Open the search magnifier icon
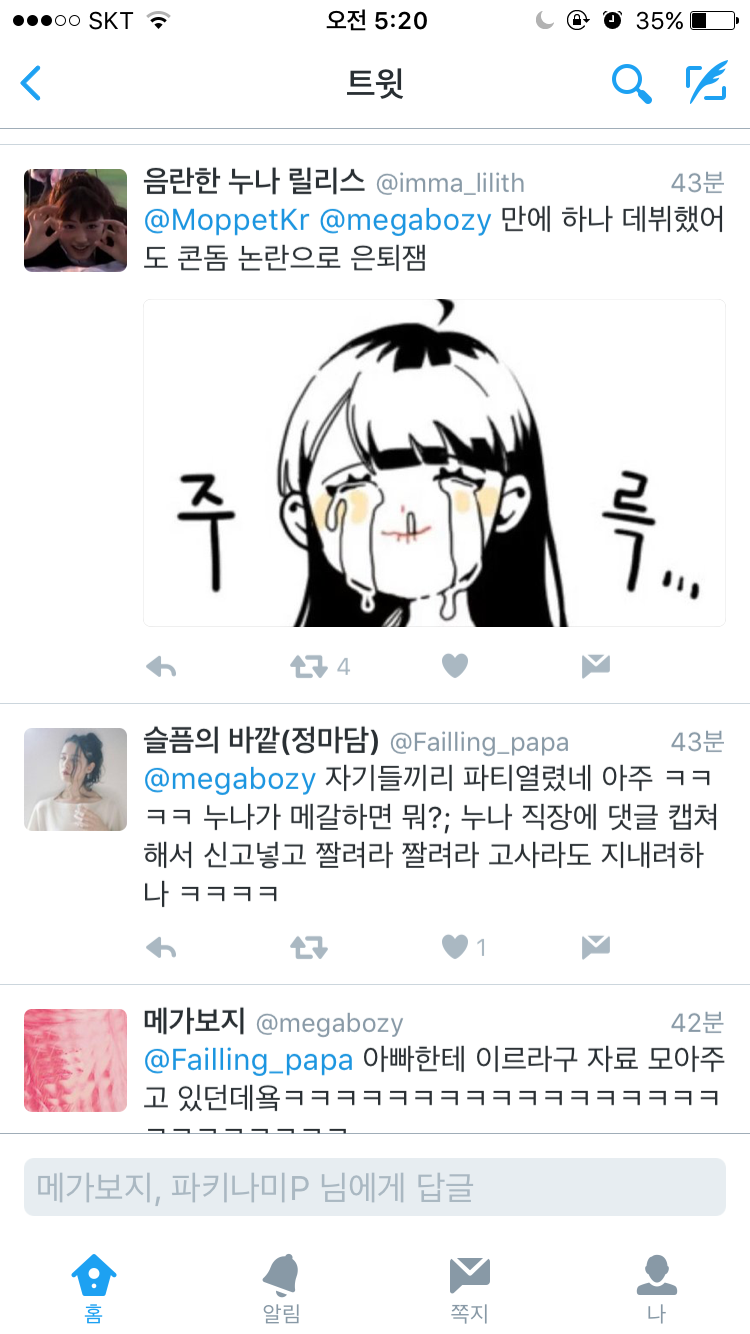 tap(631, 84)
